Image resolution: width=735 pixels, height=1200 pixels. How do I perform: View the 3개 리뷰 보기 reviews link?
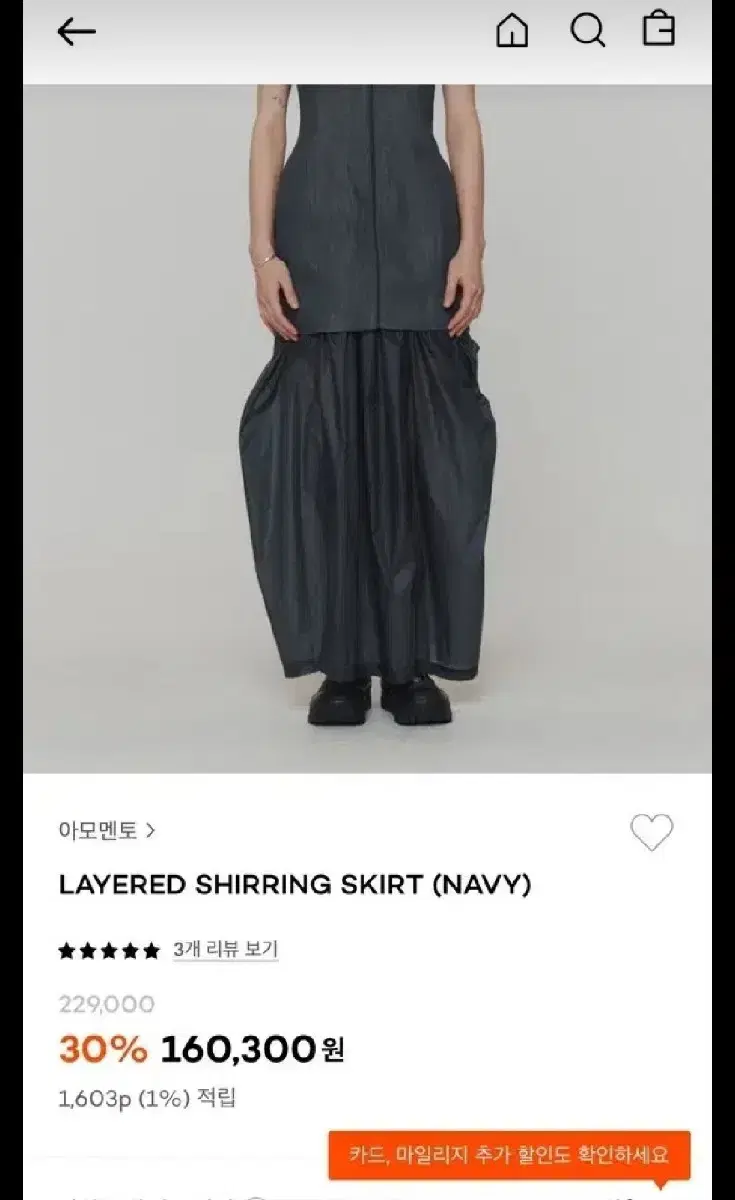point(225,949)
